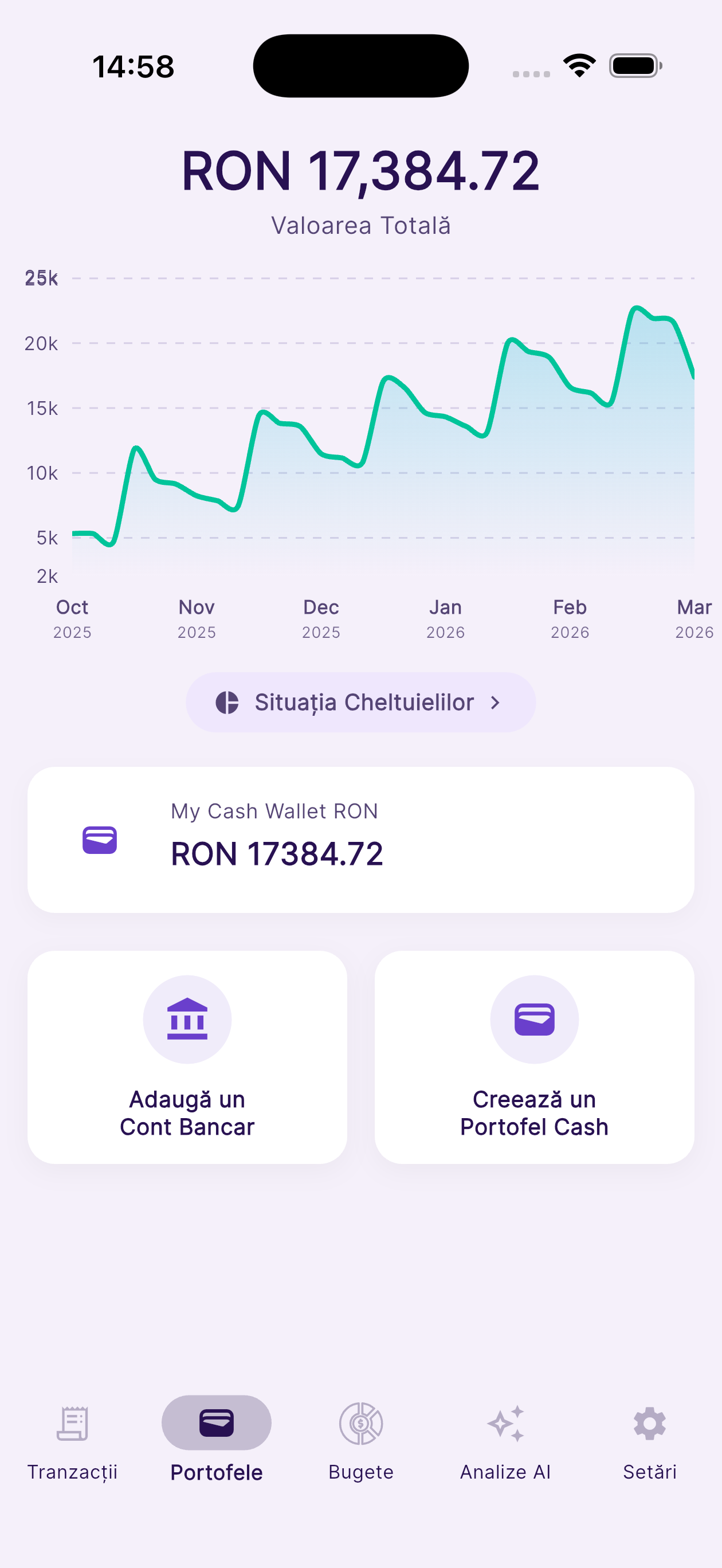Image resolution: width=722 pixels, height=1568 pixels.
Task: Click the RON 17,384.72 total value header
Action: [x=361, y=173]
